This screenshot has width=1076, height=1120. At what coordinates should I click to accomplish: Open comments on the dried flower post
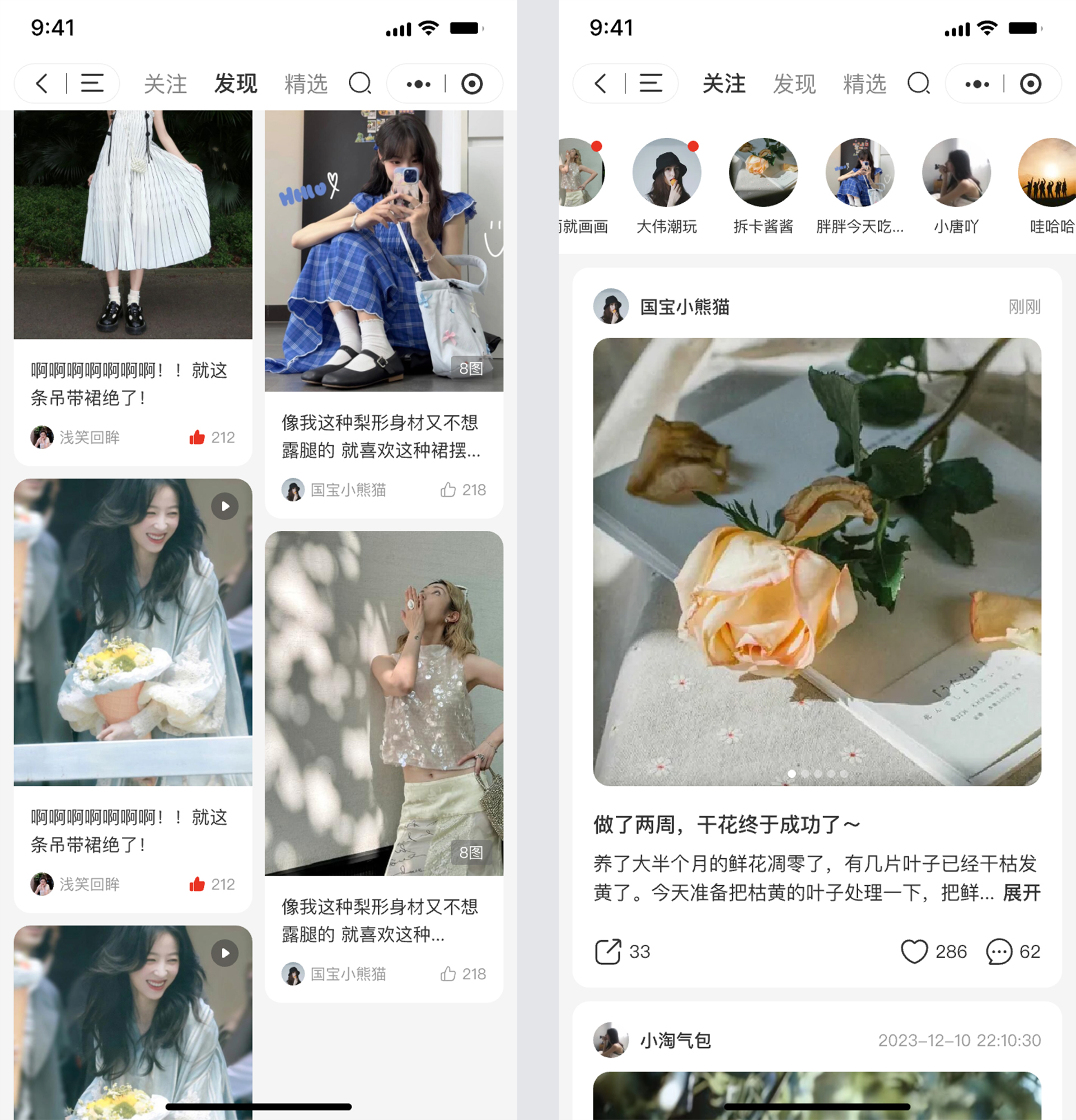(998, 951)
